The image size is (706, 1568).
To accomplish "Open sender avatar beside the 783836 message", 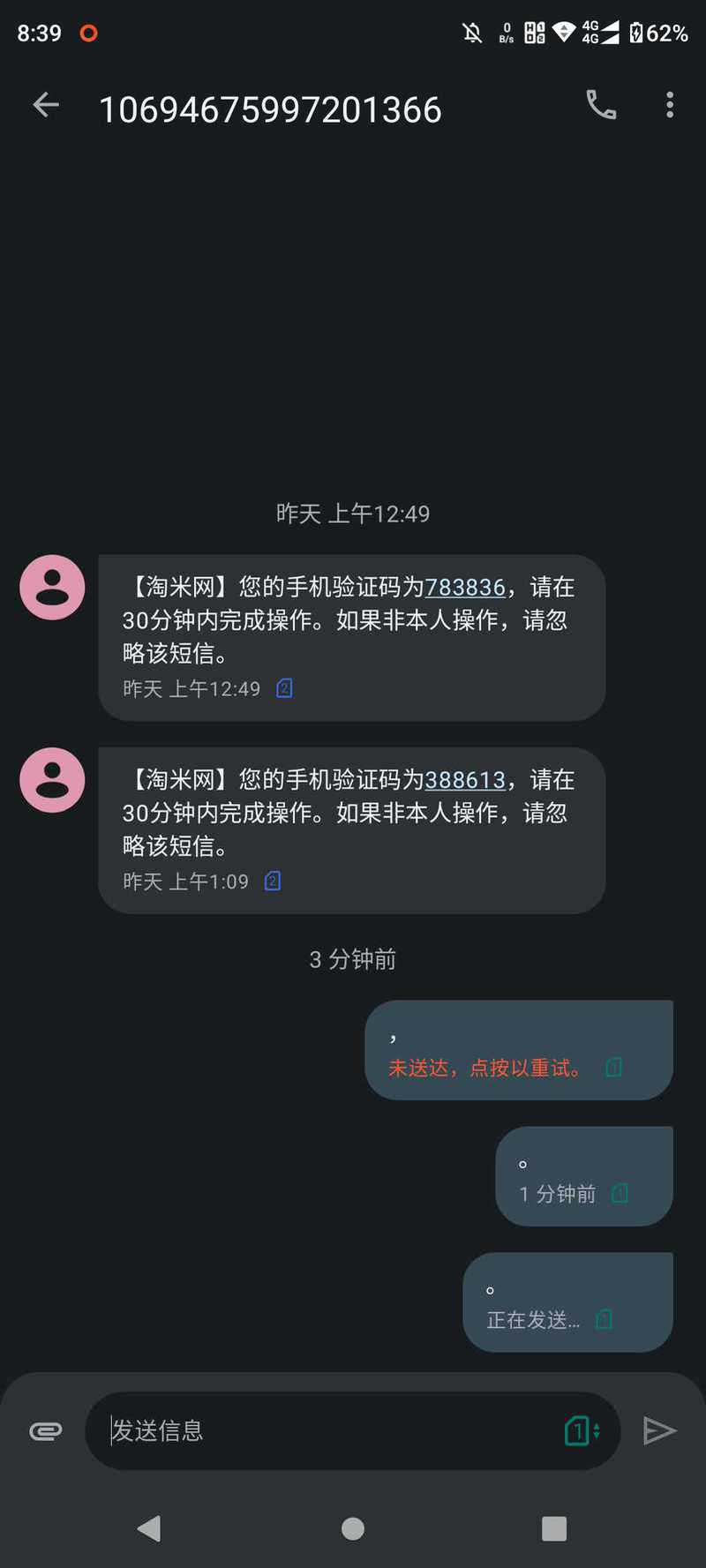I will (52, 588).
